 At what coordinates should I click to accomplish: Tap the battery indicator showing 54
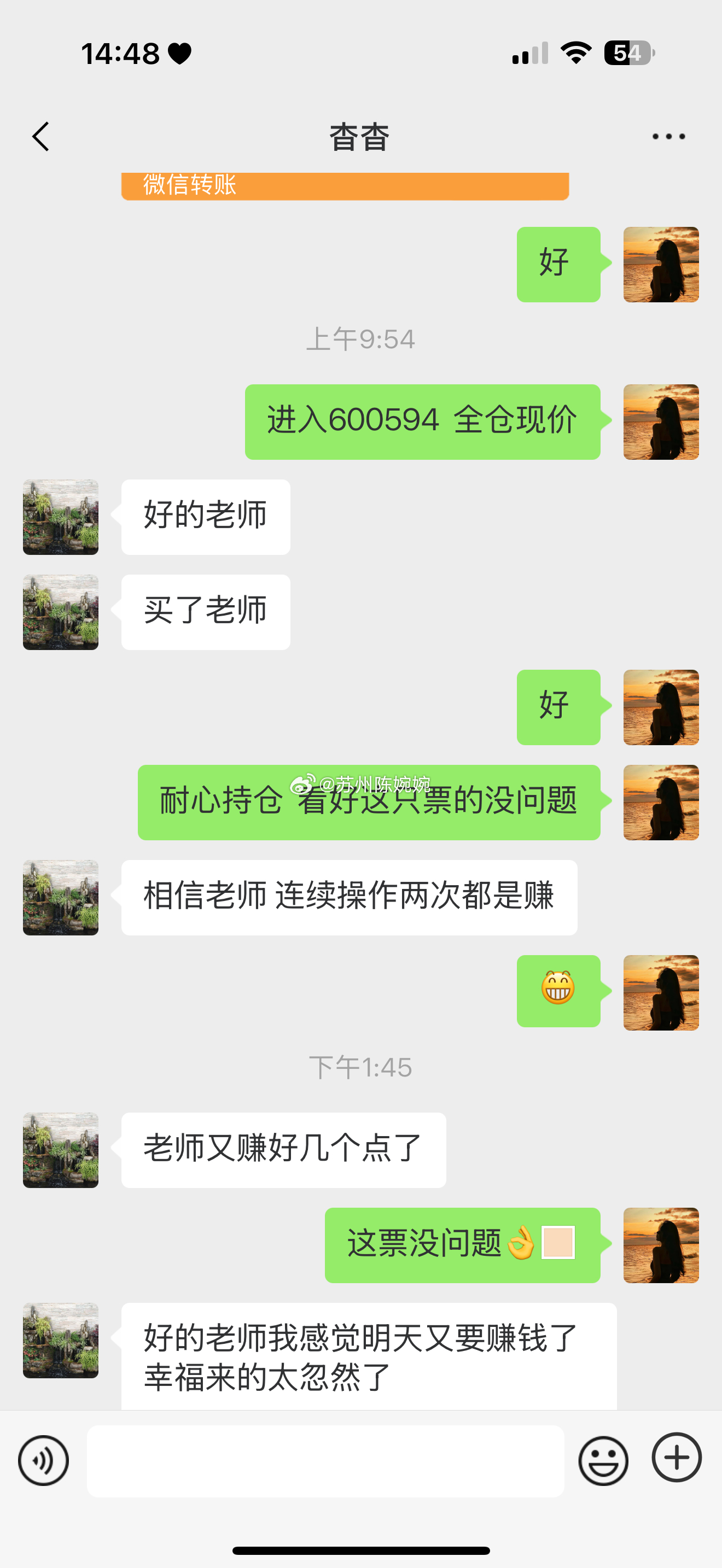tap(626, 54)
